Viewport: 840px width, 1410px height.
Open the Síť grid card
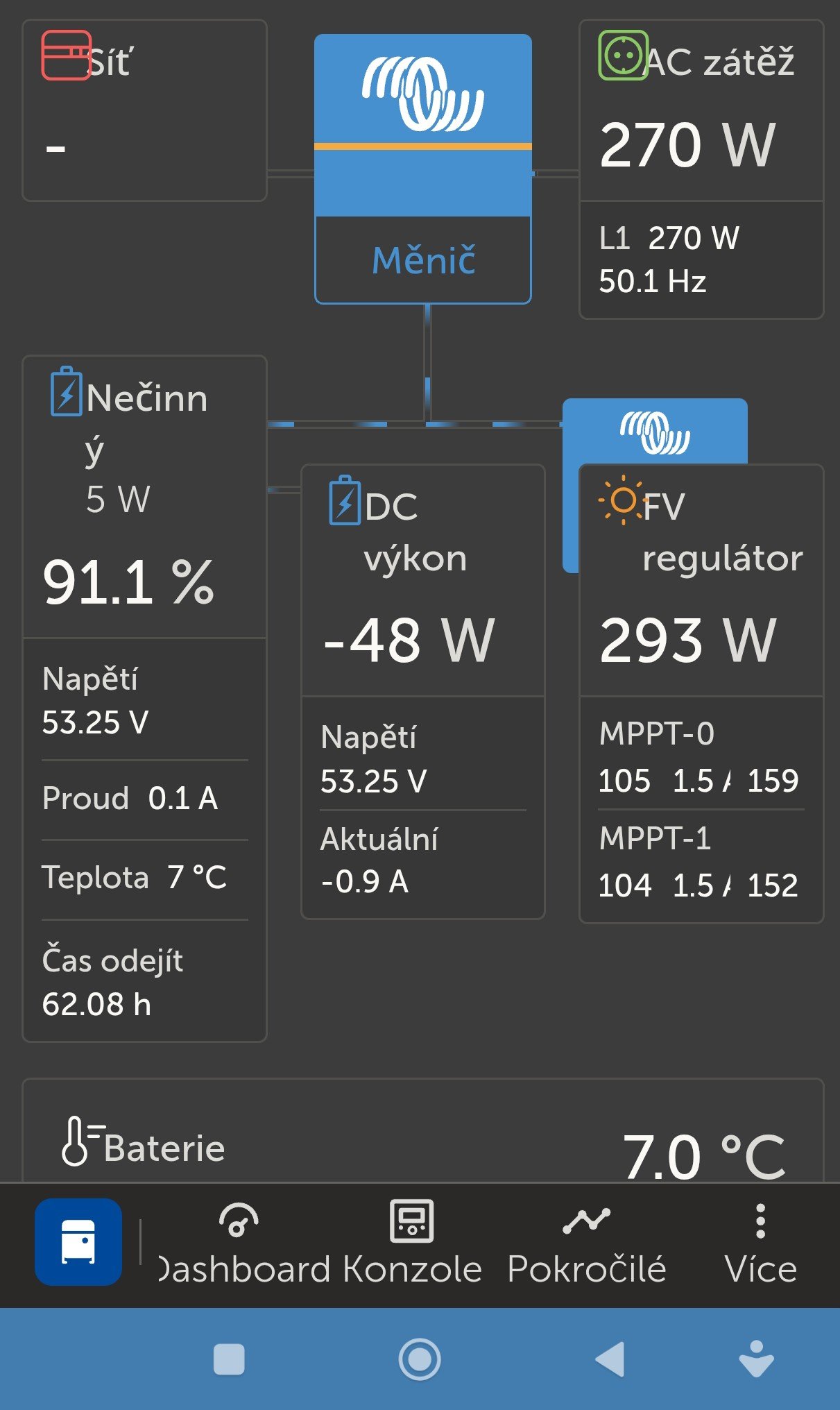[x=144, y=111]
